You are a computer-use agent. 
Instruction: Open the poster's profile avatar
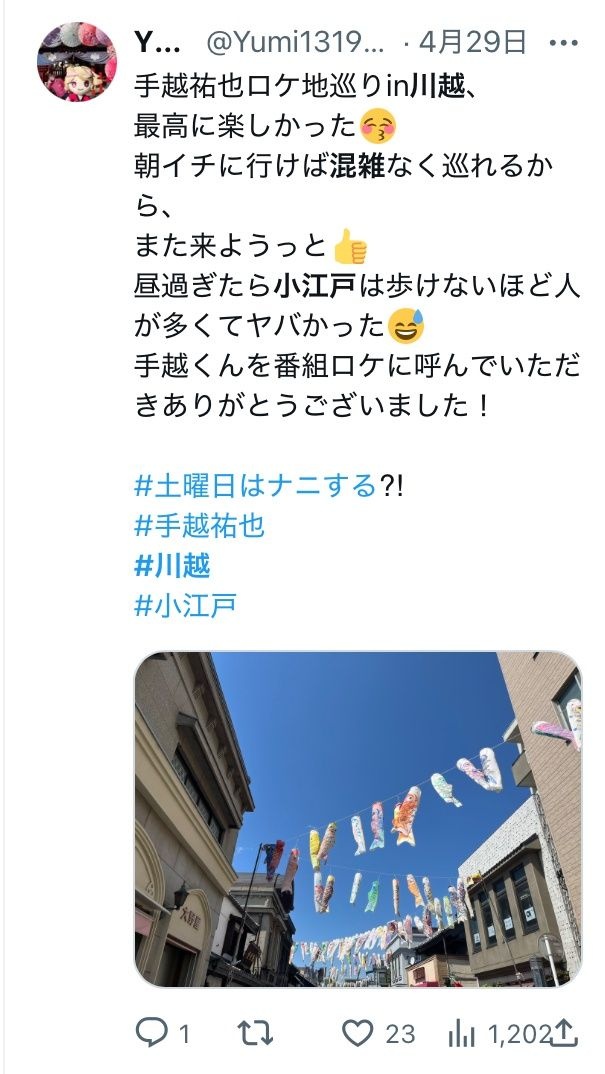pos(77,62)
